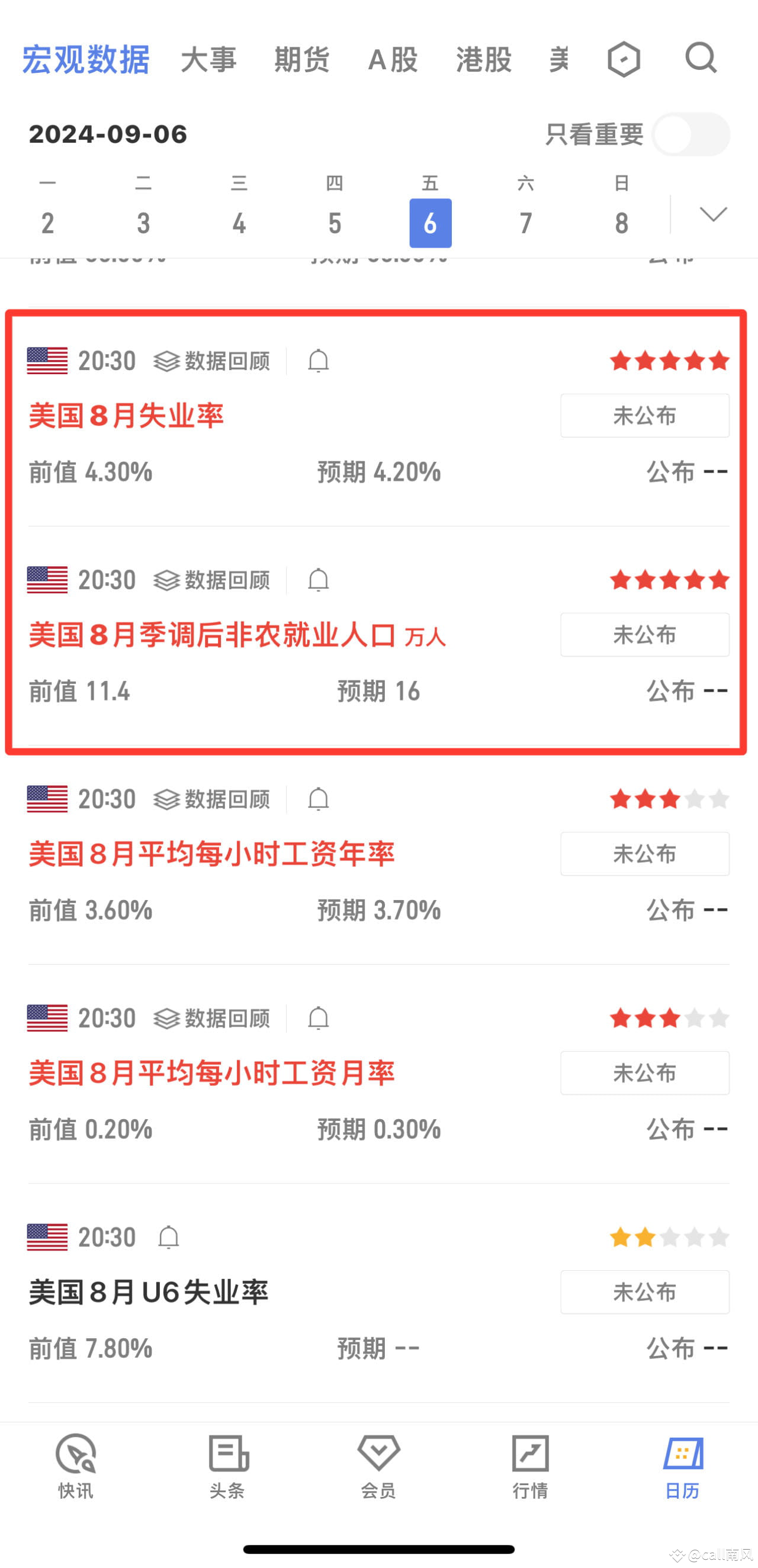Image resolution: width=758 pixels, height=1568 pixels.
Task: Open the search function
Action: point(701,59)
